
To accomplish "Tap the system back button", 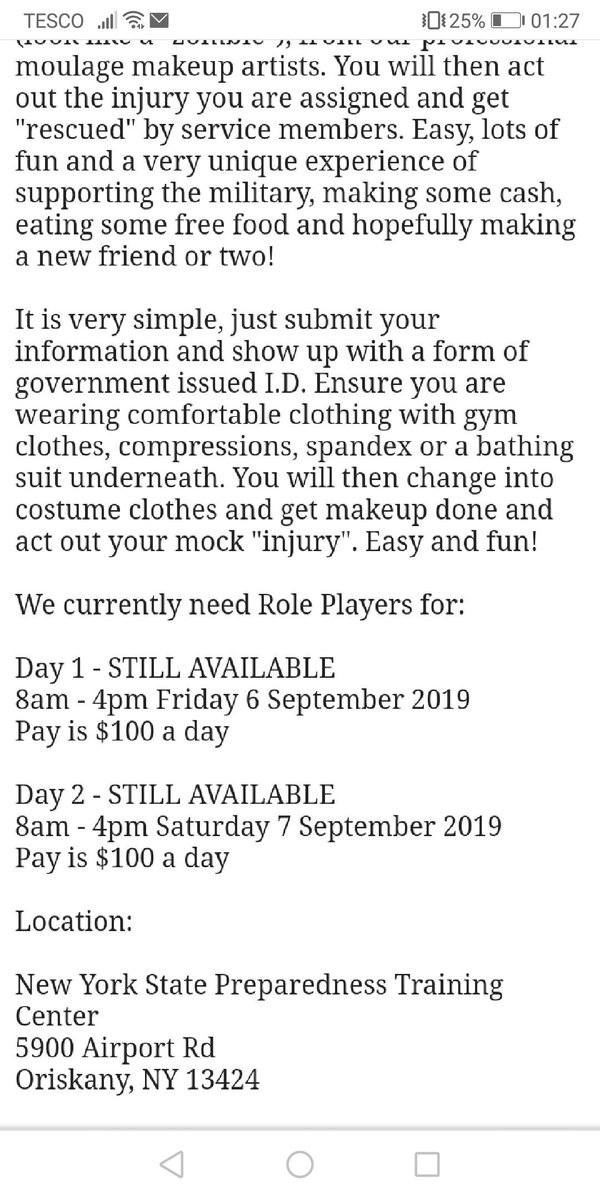I will pos(172,1163).
